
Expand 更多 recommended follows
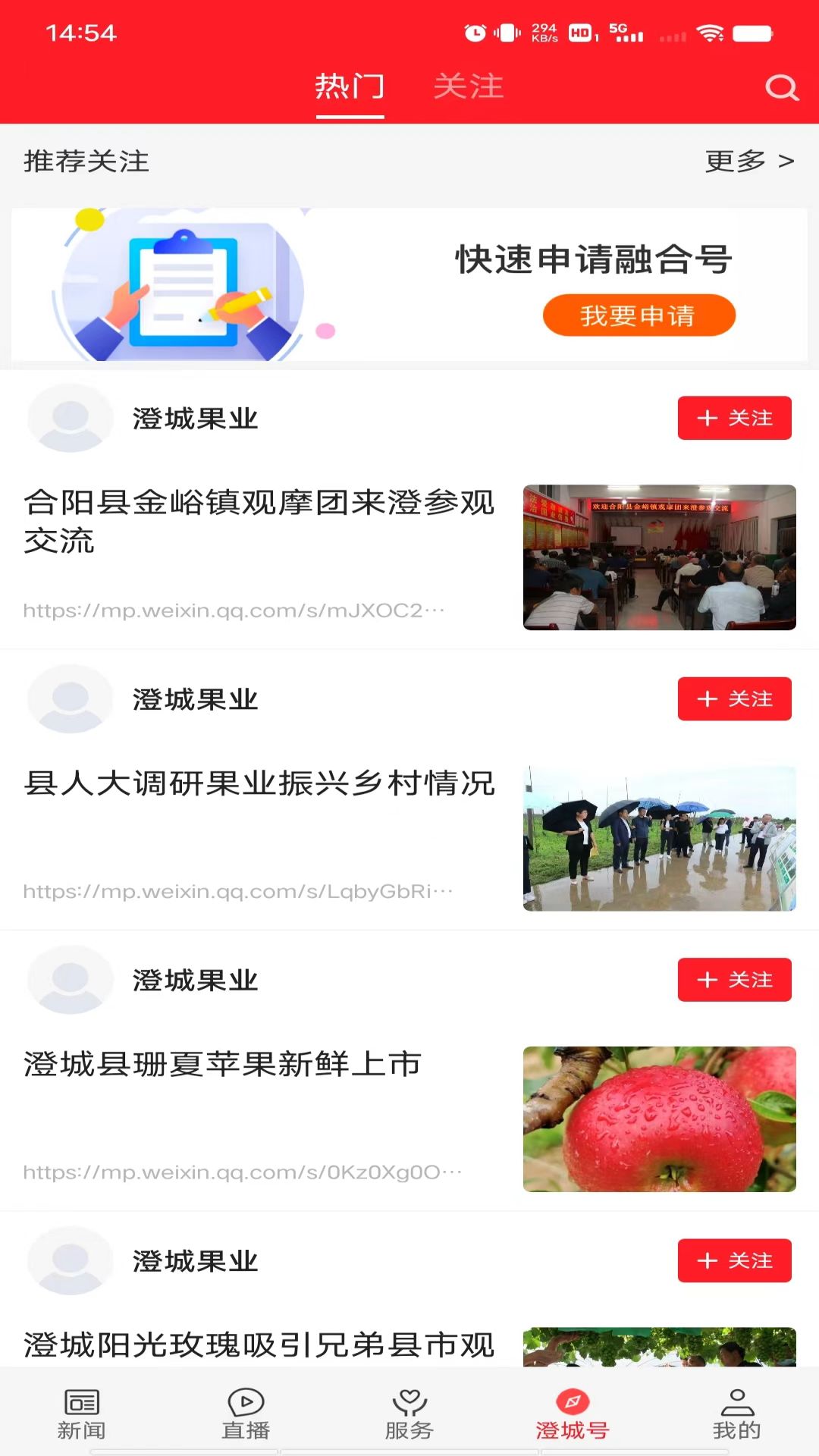point(748,160)
